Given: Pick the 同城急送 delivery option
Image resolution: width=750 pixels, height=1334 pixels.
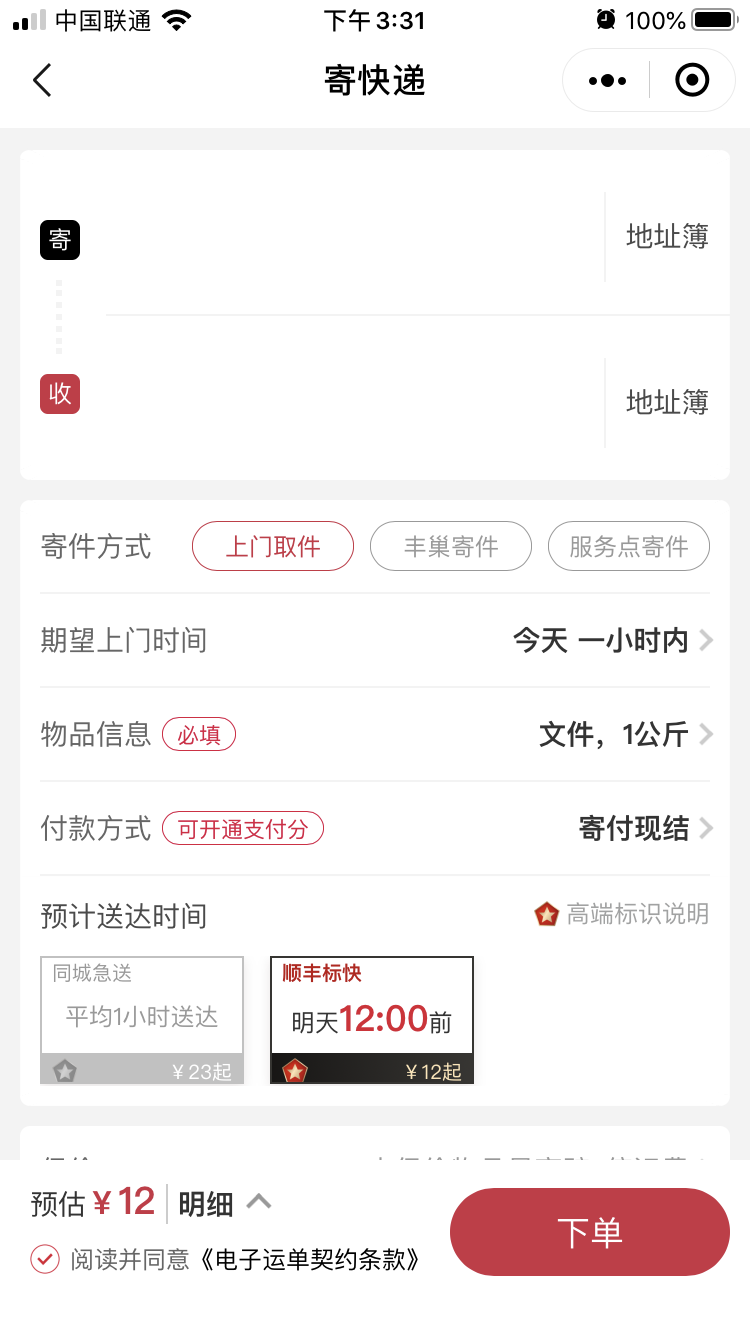Looking at the screenshot, I should click(142, 1020).
